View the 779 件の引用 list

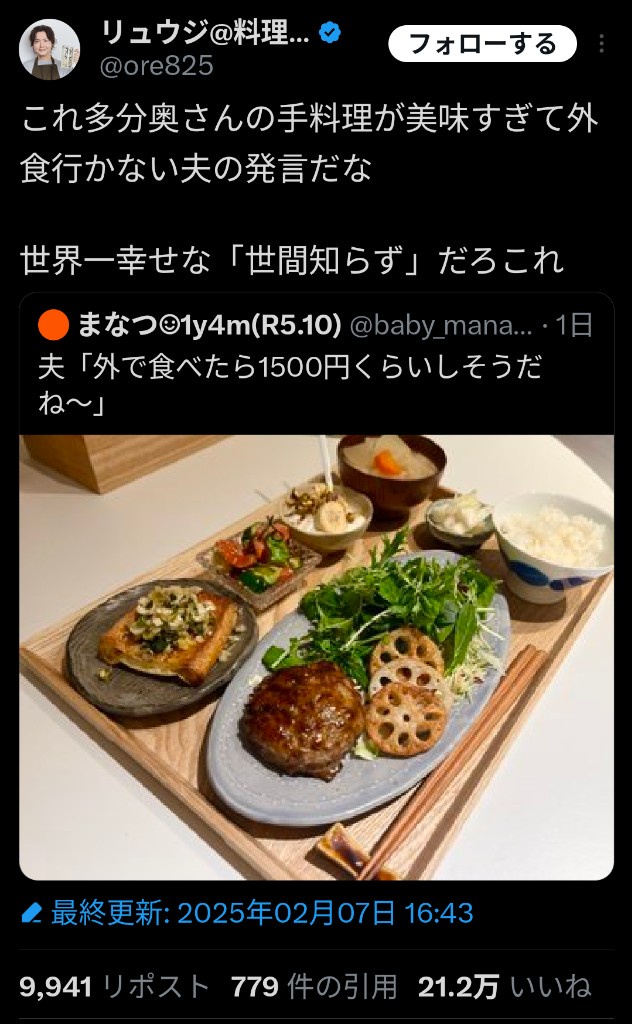pyautogui.click(x=314, y=987)
